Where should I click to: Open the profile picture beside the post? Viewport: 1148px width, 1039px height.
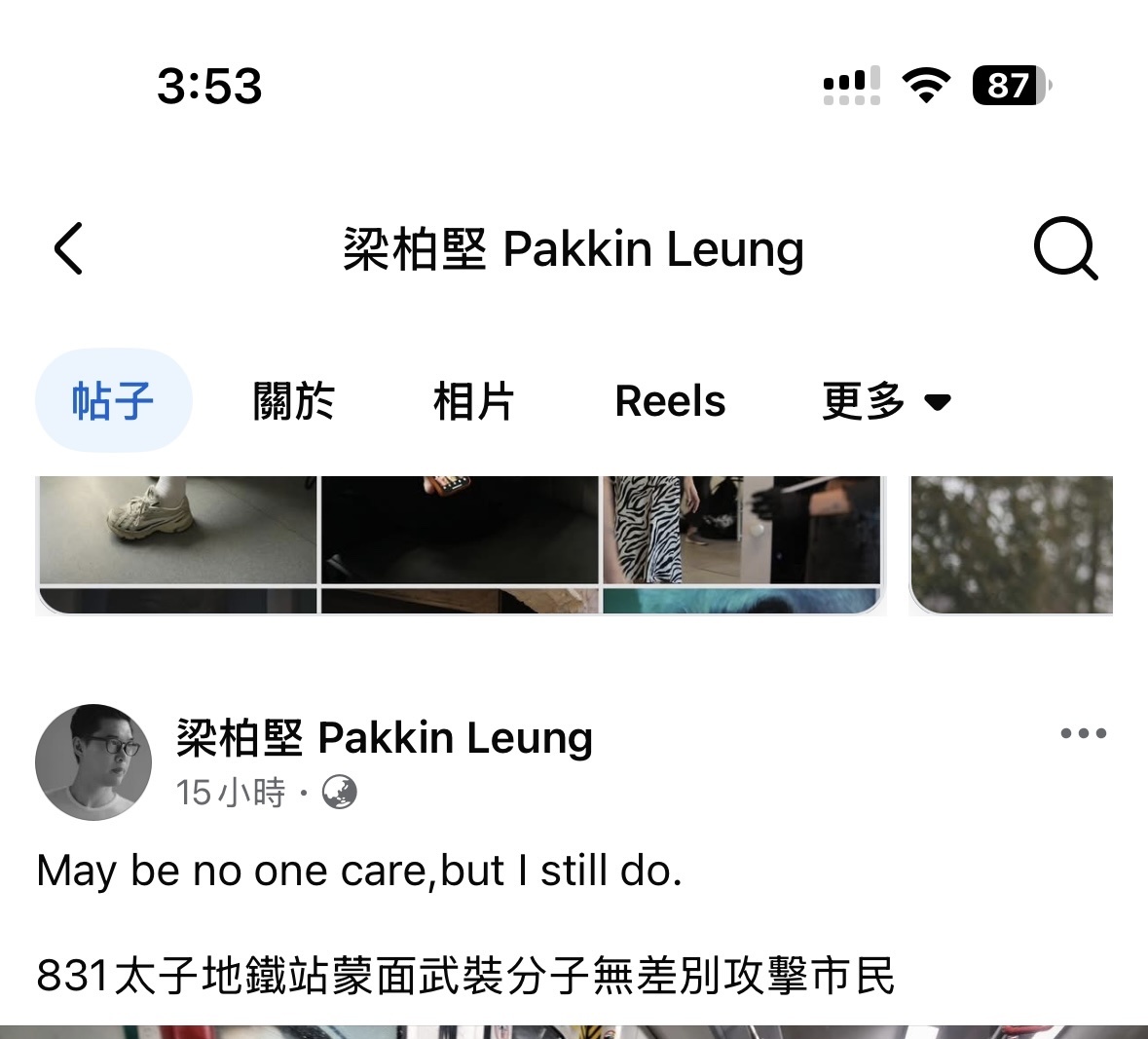tap(93, 761)
